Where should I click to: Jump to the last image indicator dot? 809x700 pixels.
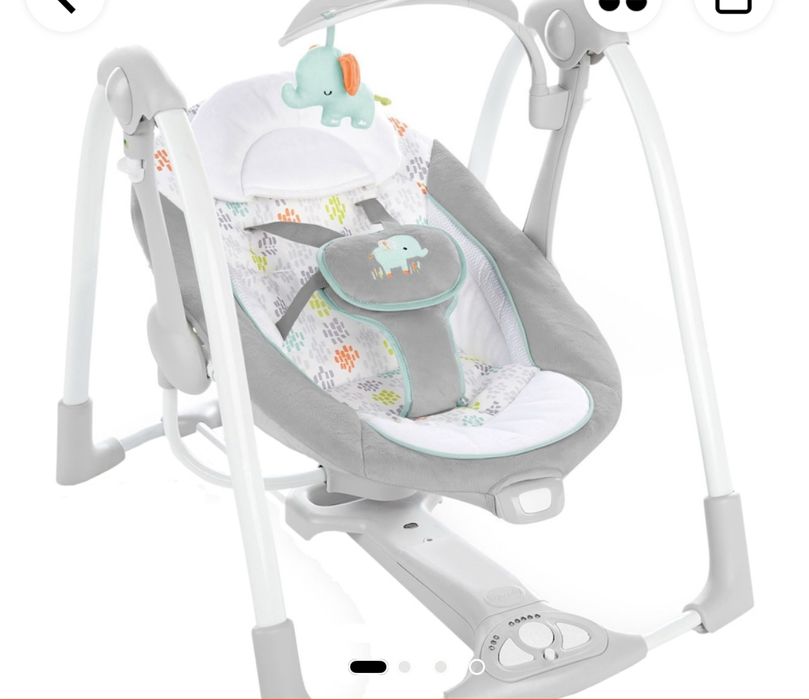pos(477,666)
